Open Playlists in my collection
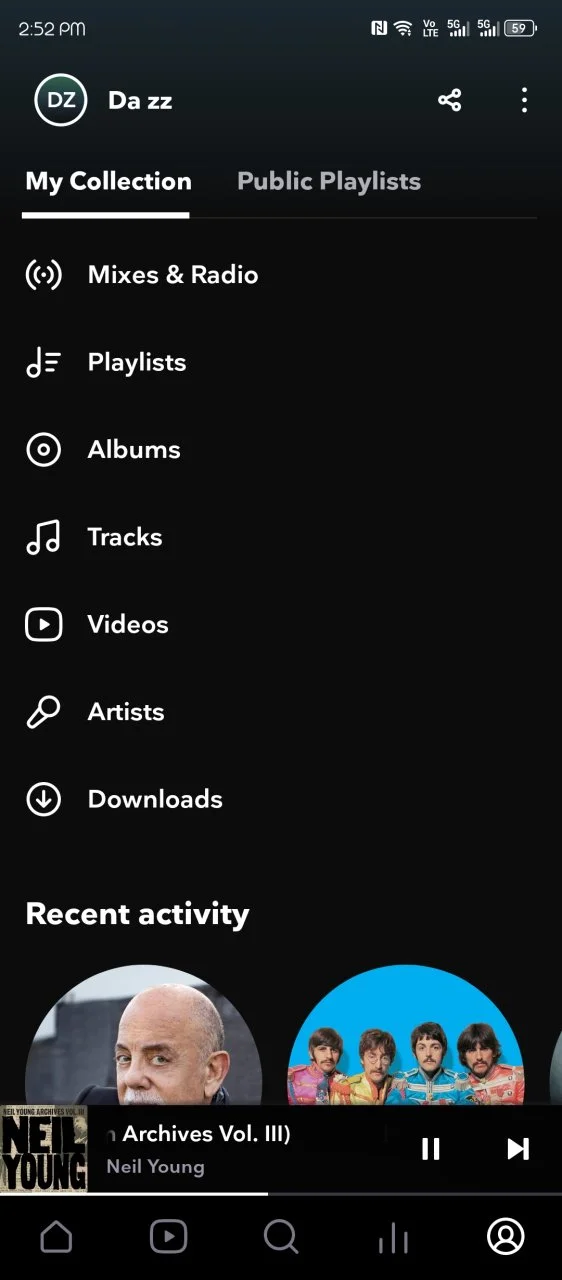The height and width of the screenshot is (1280, 562). 281,362
